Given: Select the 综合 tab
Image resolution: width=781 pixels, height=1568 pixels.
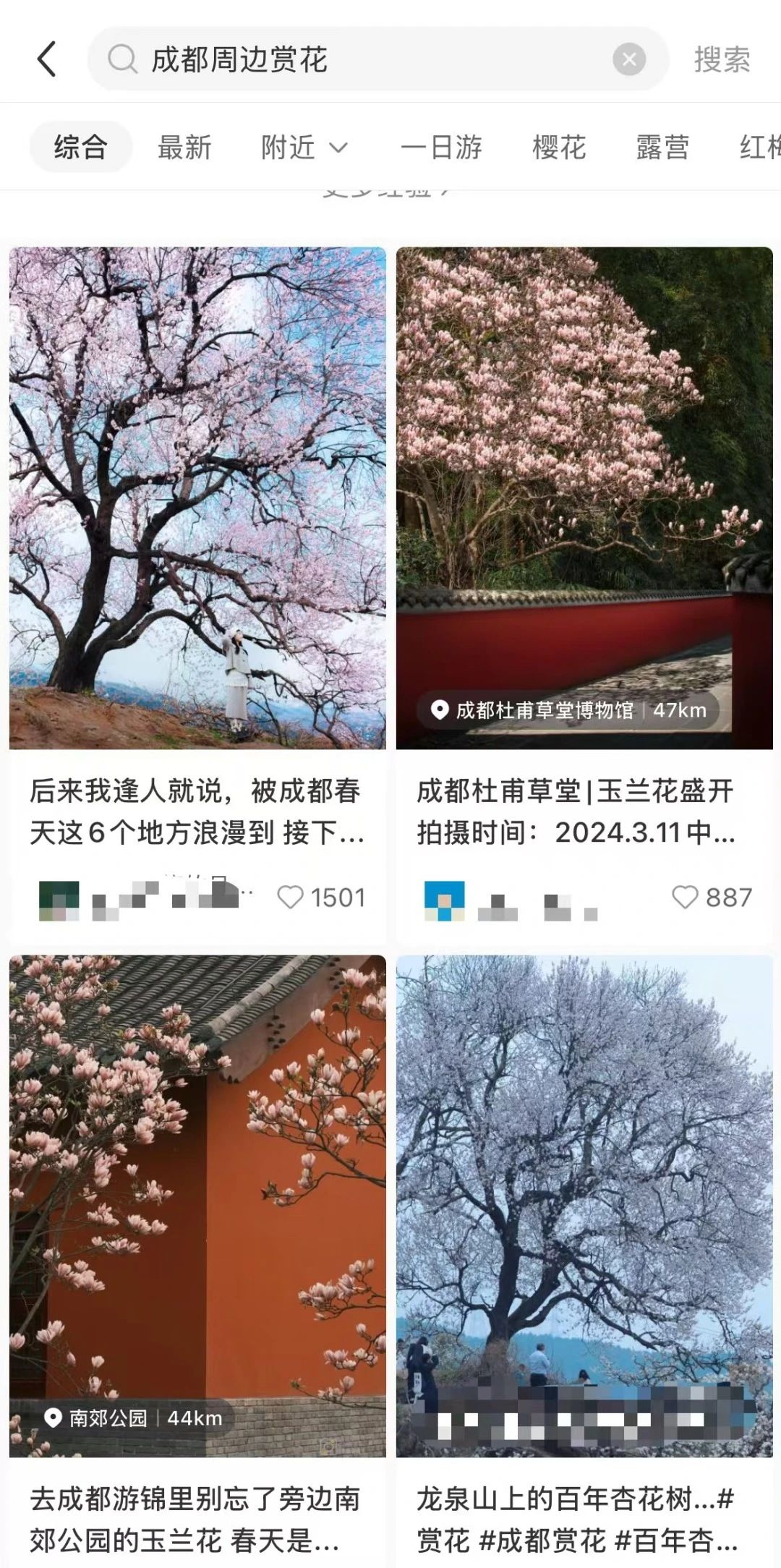Looking at the screenshot, I should [x=80, y=148].
